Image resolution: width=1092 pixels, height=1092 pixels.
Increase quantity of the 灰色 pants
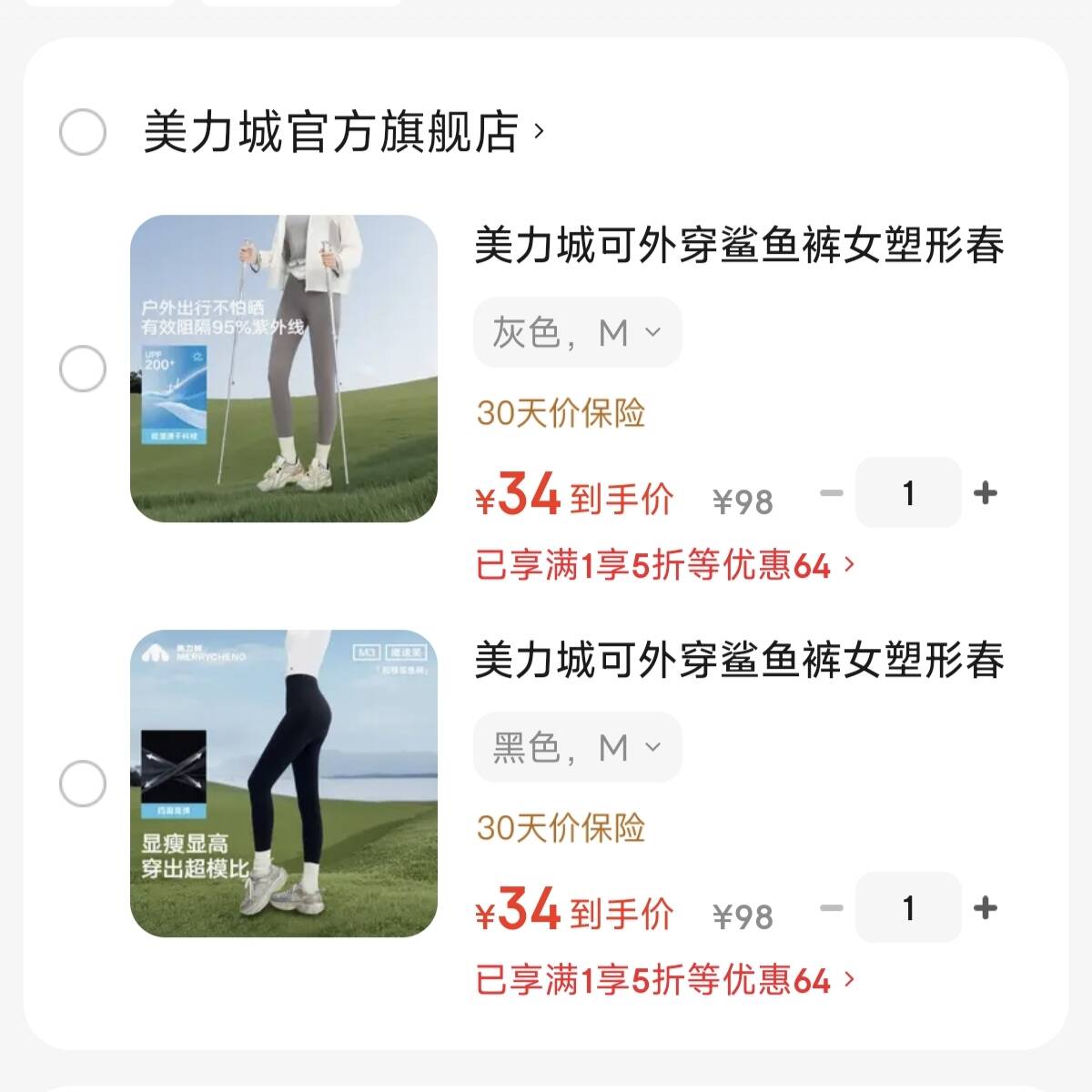click(x=985, y=493)
